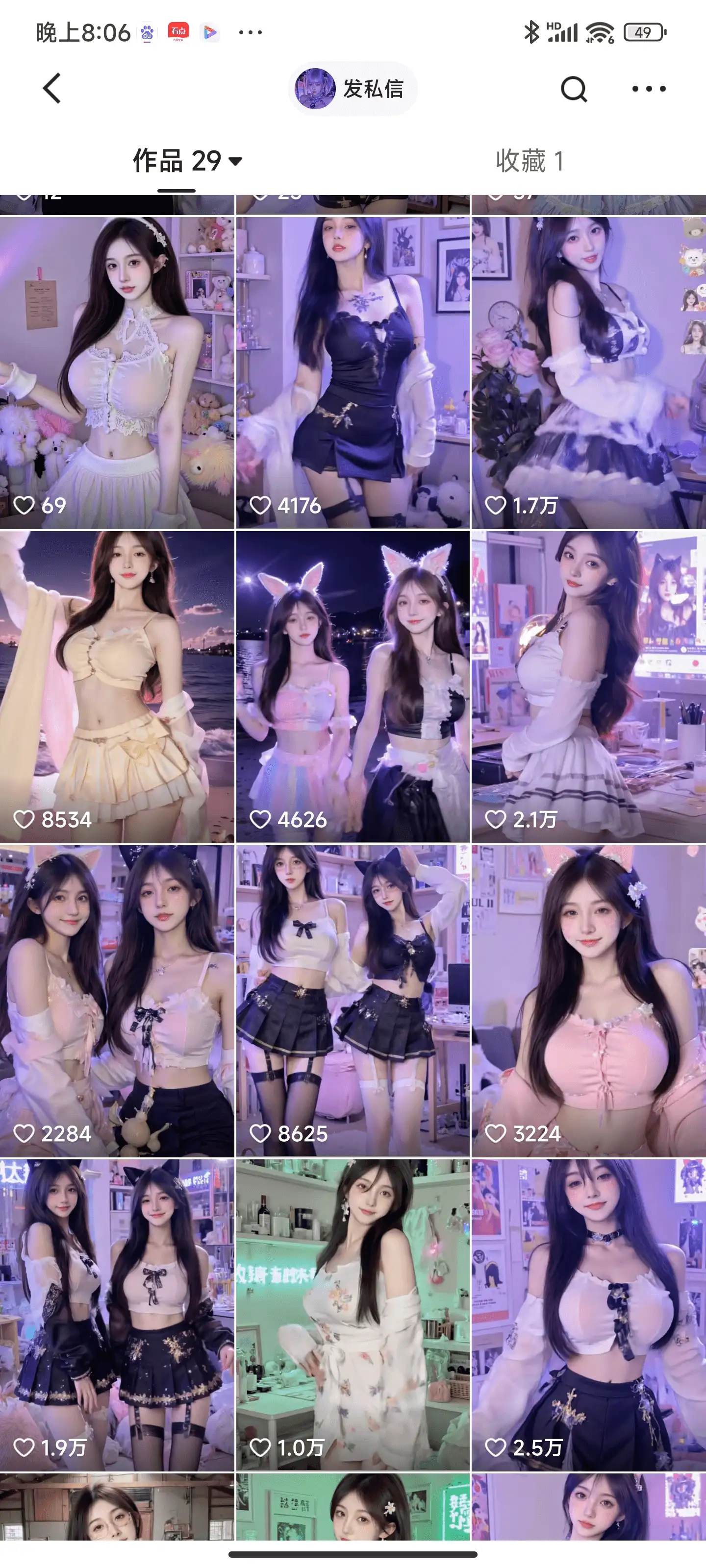Switch to the 收藏 1 tab
The height and width of the screenshot is (1568, 706).
point(529,161)
